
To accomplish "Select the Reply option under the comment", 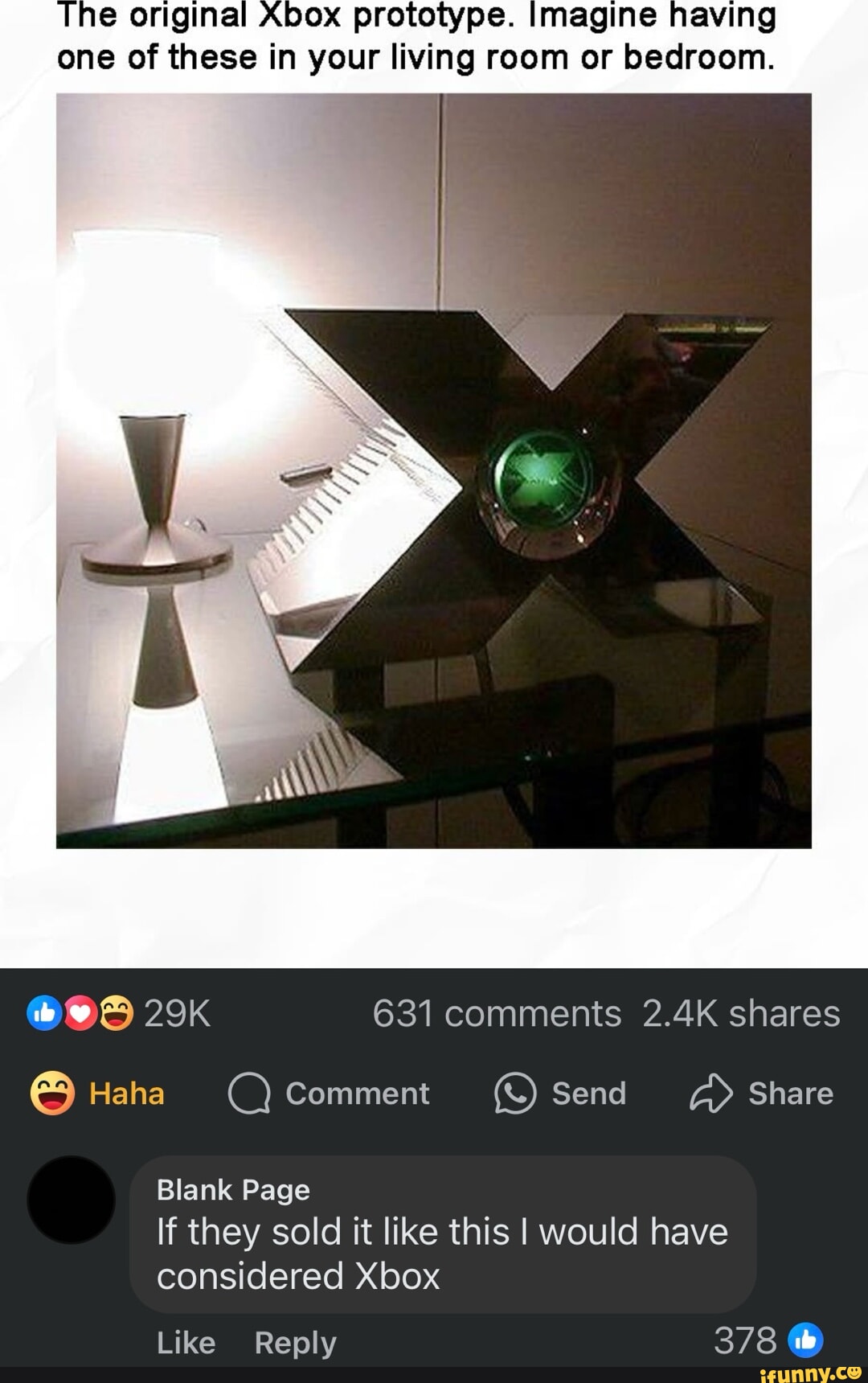I will [x=294, y=1341].
